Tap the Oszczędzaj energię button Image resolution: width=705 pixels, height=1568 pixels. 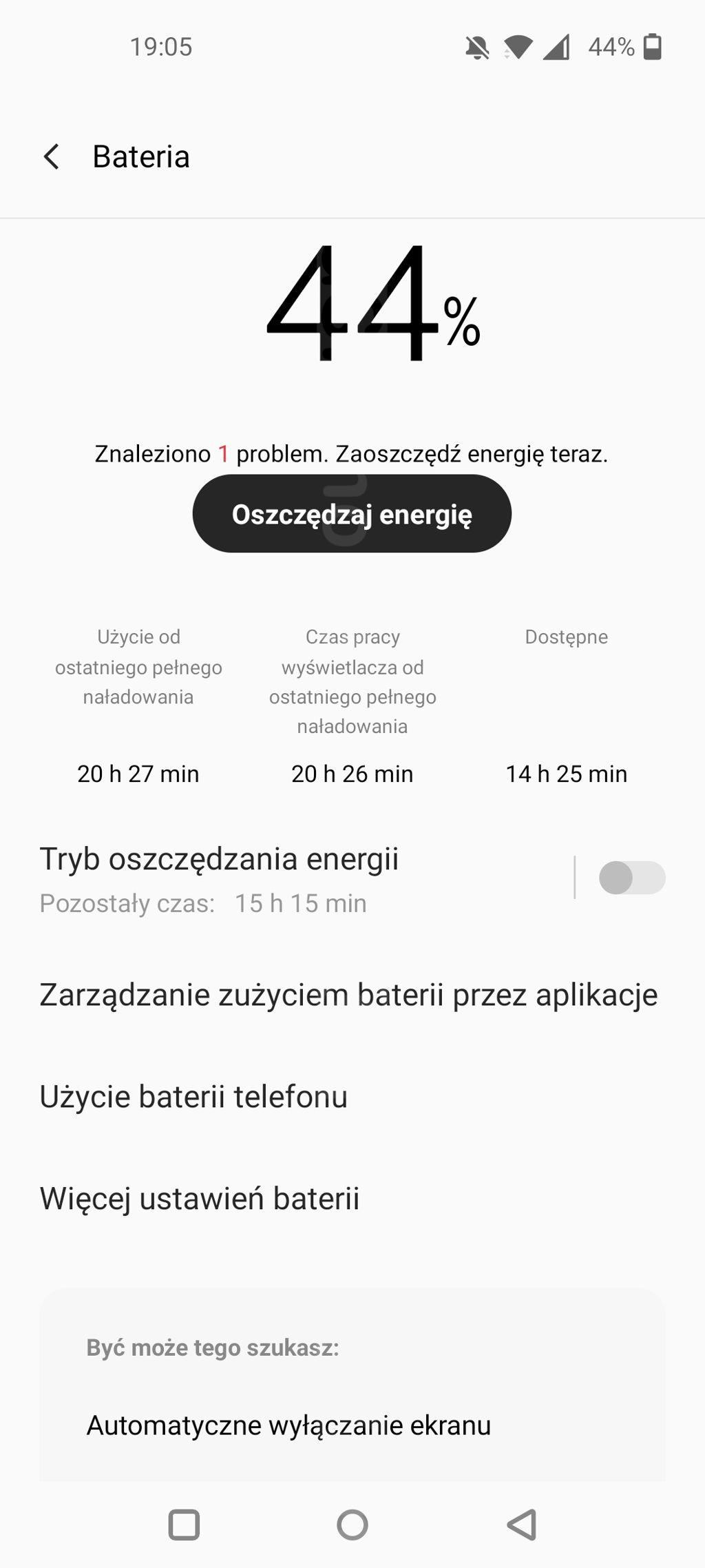(x=352, y=514)
